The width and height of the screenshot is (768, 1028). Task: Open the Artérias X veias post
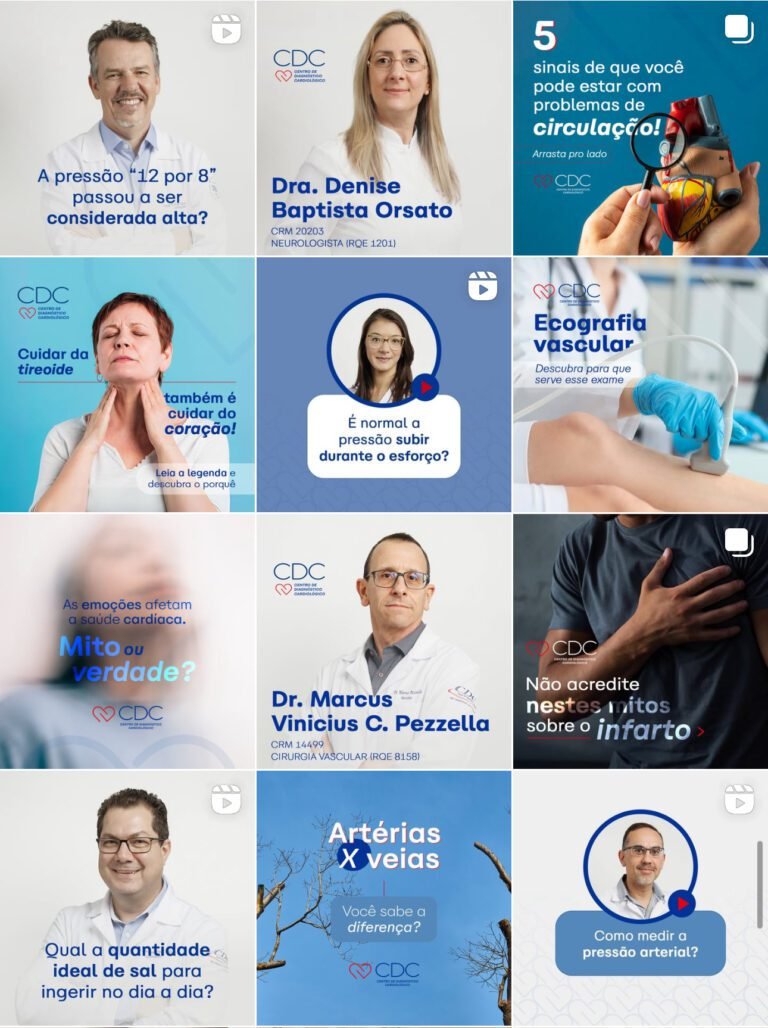pyautogui.click(x=384, y=898)
